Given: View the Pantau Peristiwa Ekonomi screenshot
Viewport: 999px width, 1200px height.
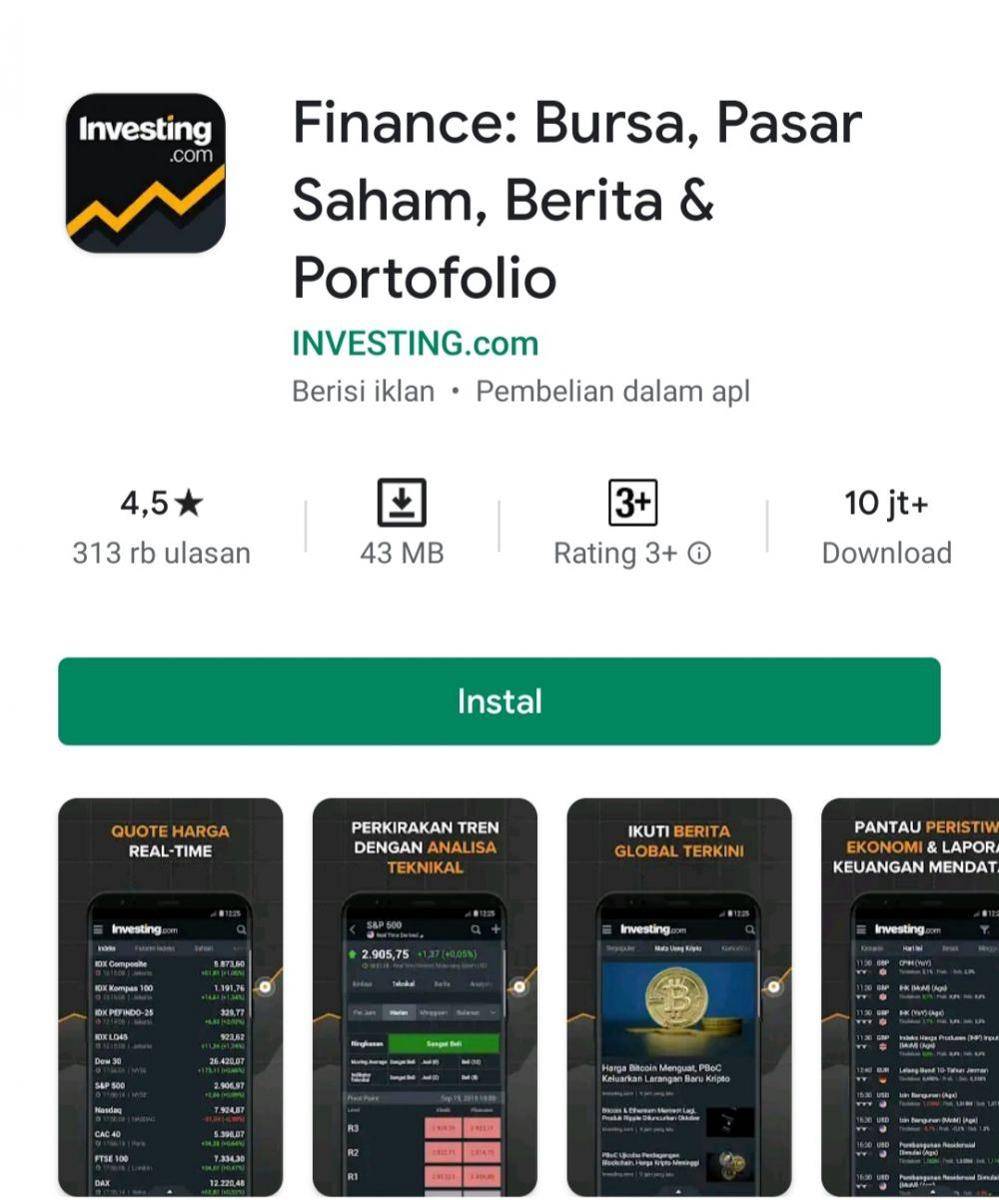Looking at the screenshot, I should pyautogui.click(x=912, y=995).
